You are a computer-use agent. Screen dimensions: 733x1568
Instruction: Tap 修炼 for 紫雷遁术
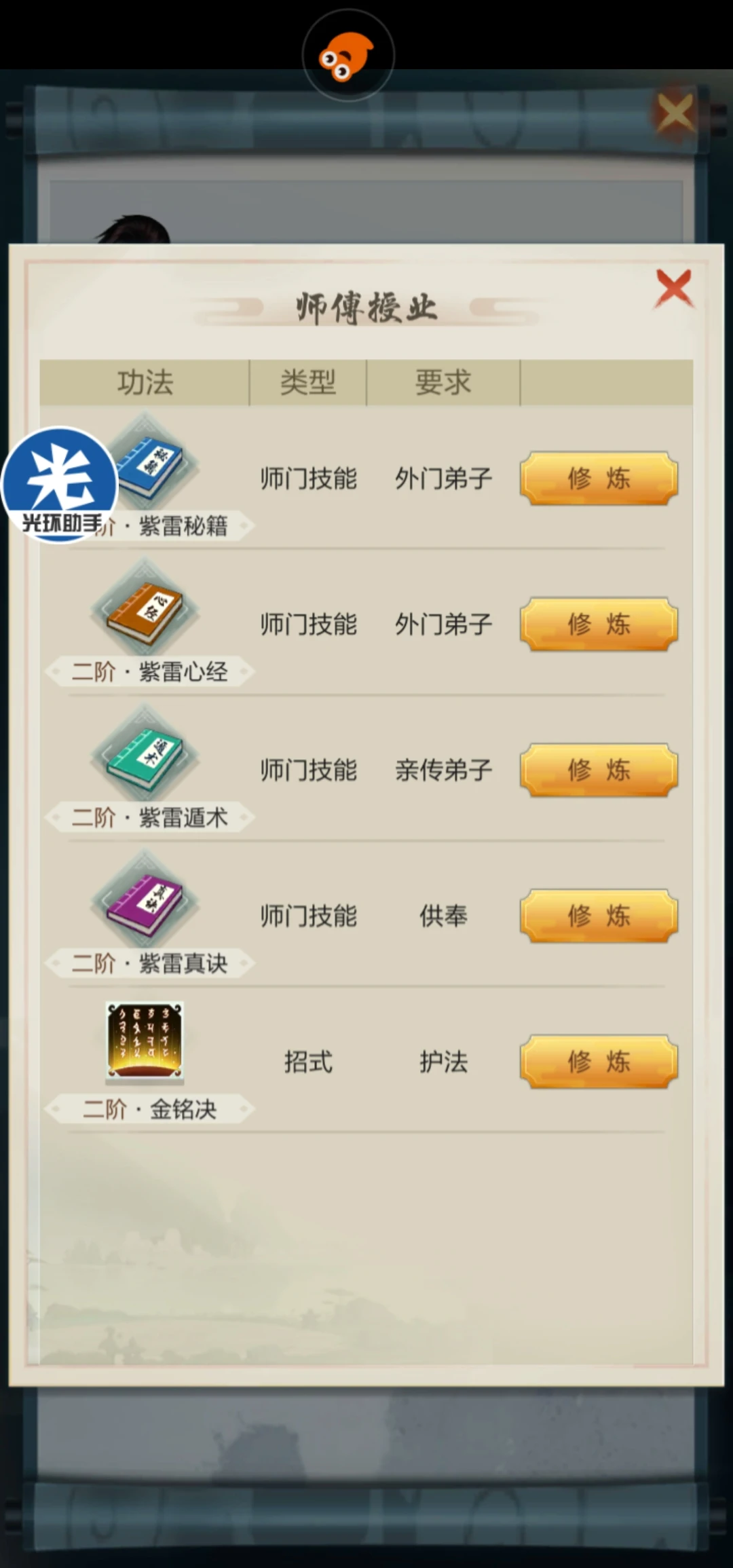pos(599,770)
